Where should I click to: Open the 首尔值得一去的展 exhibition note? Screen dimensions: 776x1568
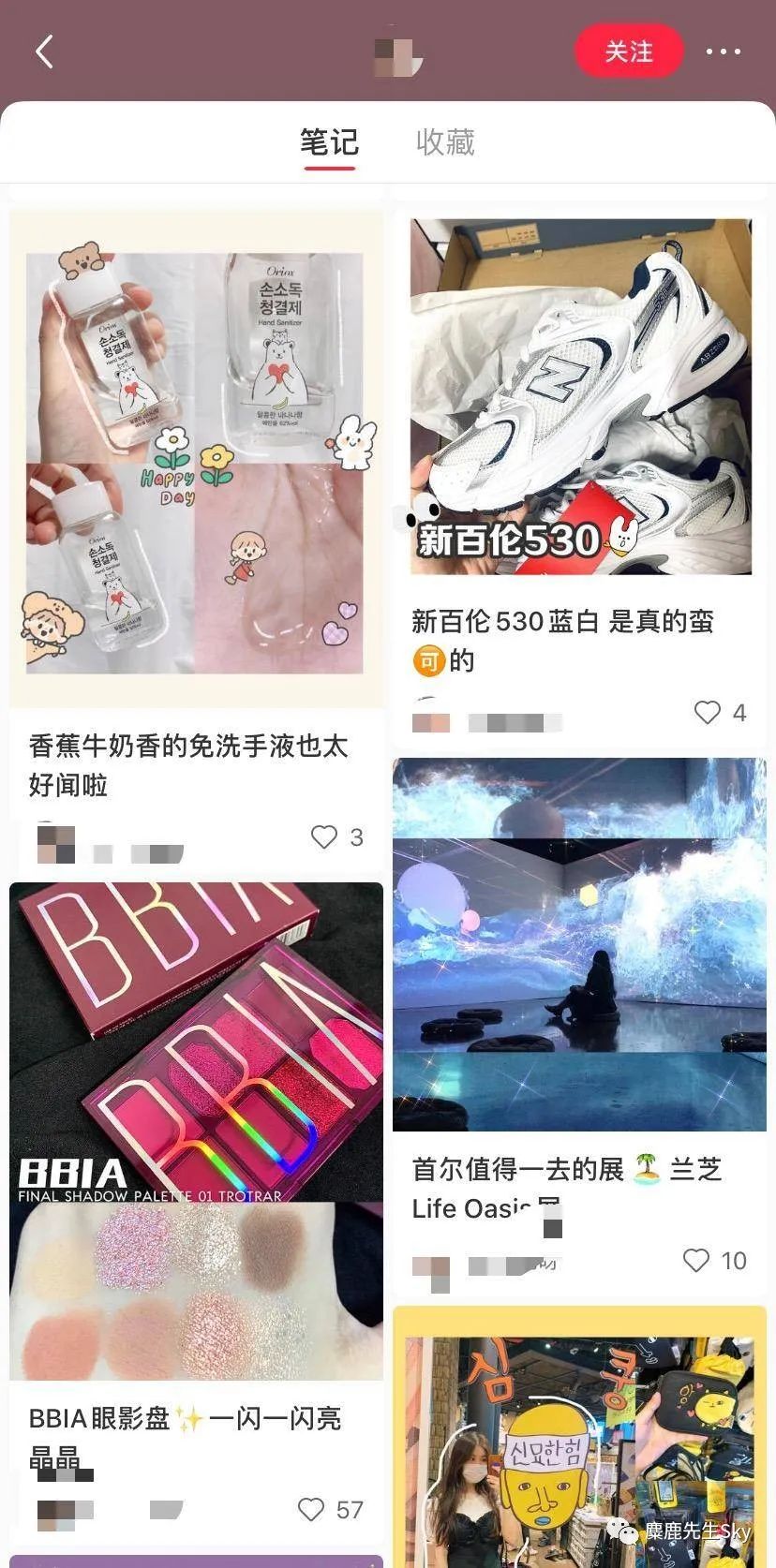tap(579, 944)
